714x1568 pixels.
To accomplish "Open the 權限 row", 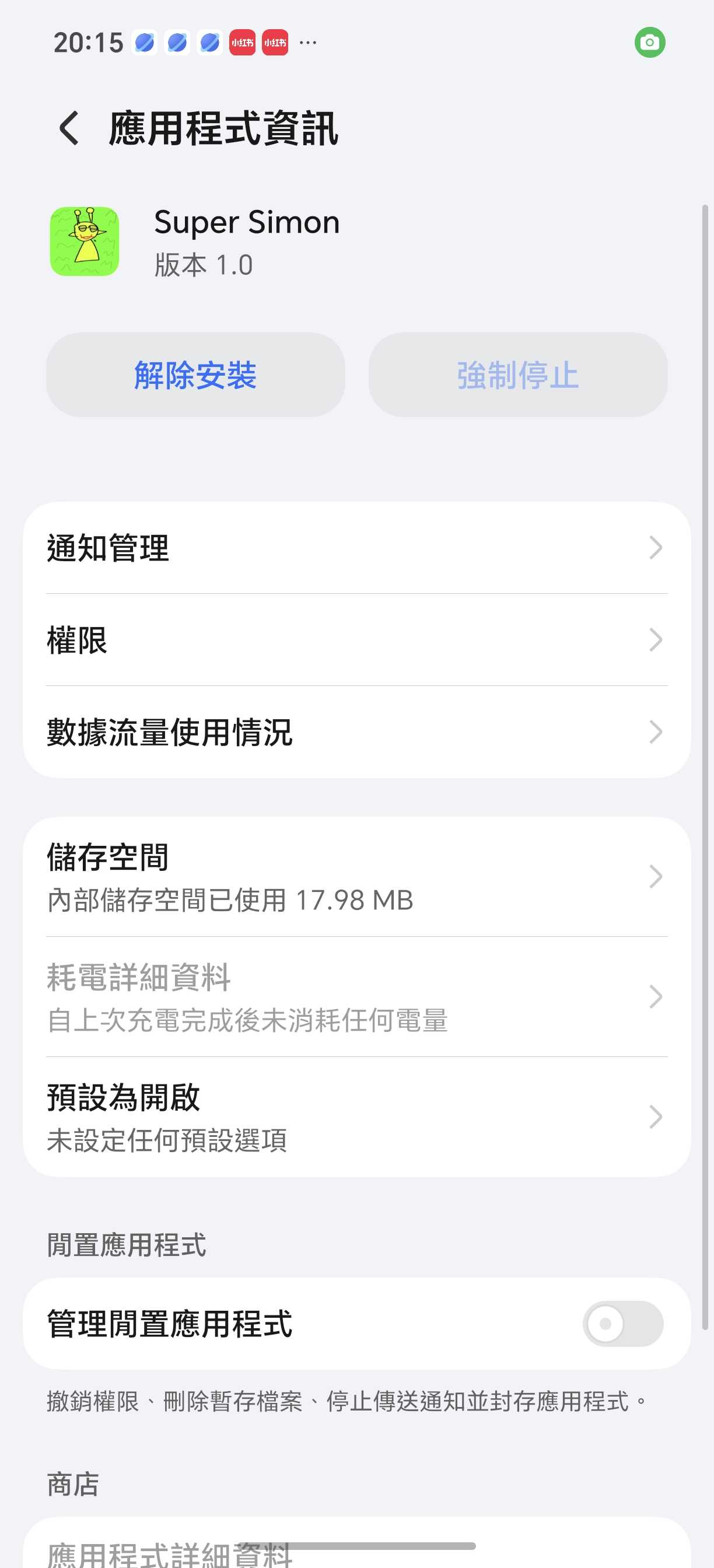I will click(x=356, y=640).
